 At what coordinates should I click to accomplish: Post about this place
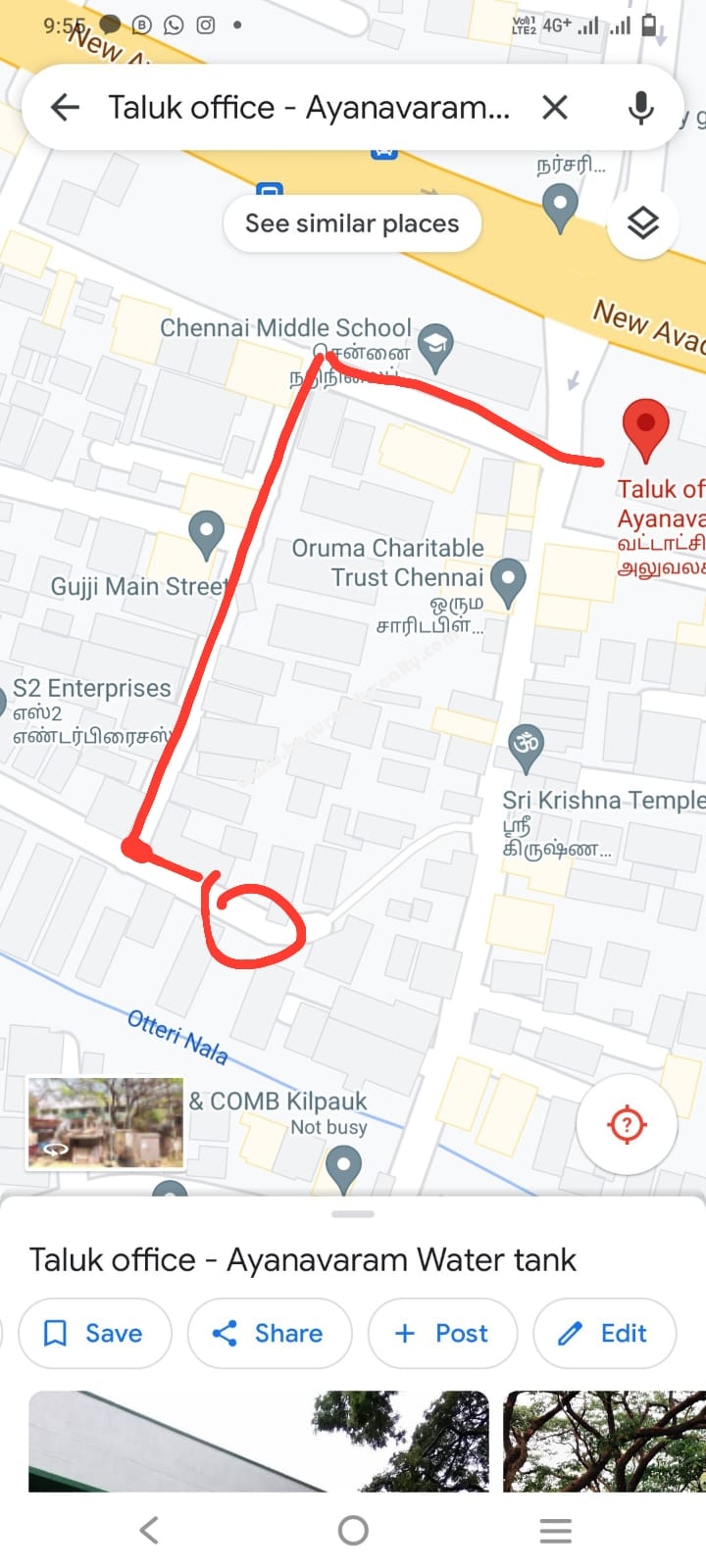pyautogui.click(x=441, y=1333)
